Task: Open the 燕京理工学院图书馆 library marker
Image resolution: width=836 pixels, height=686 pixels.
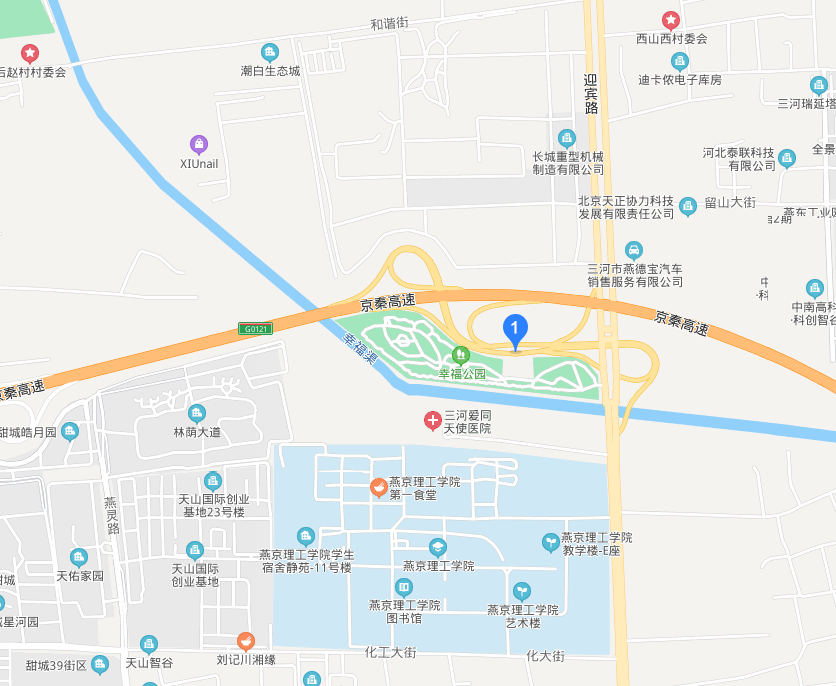Action: (x=404, y=586)
